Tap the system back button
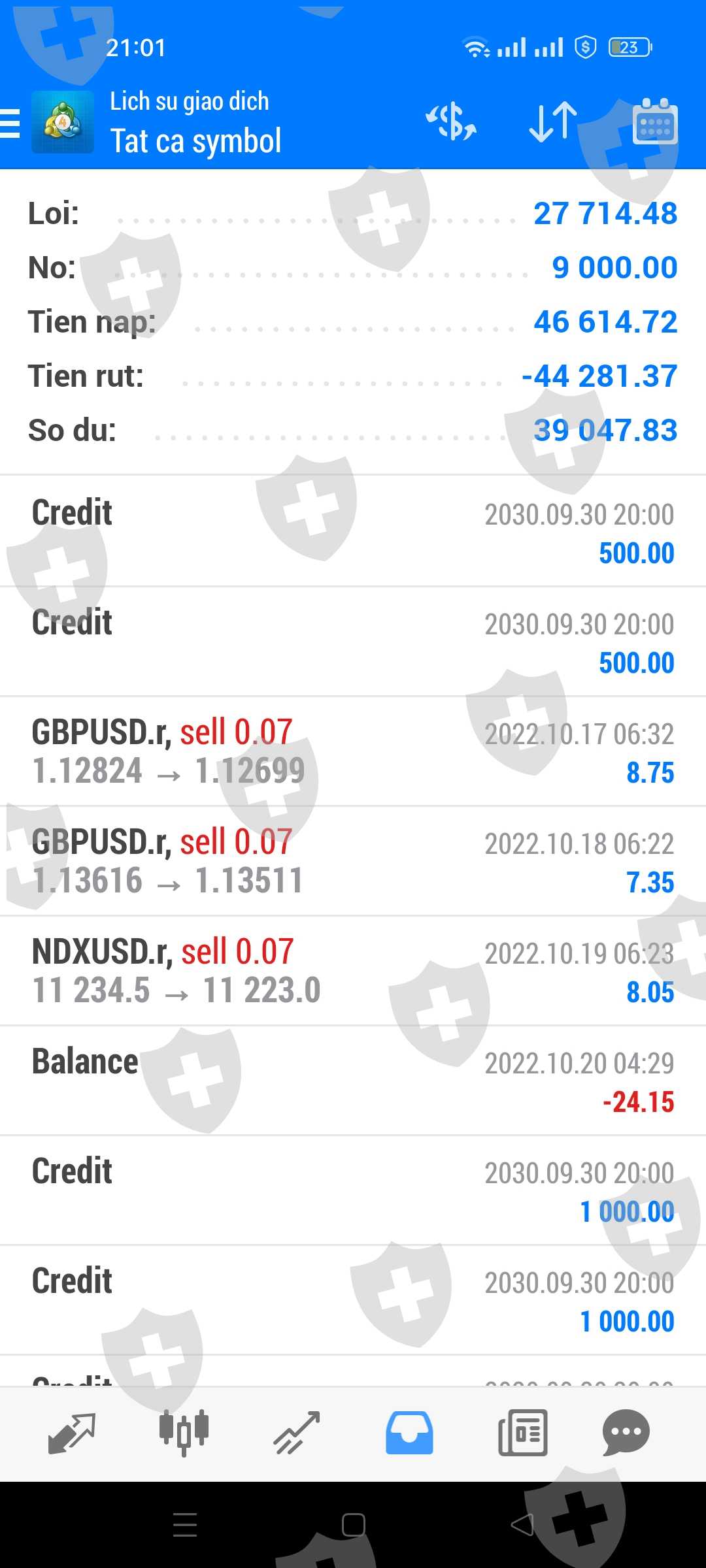706x1568 pixels. (x=522, y=1526)
